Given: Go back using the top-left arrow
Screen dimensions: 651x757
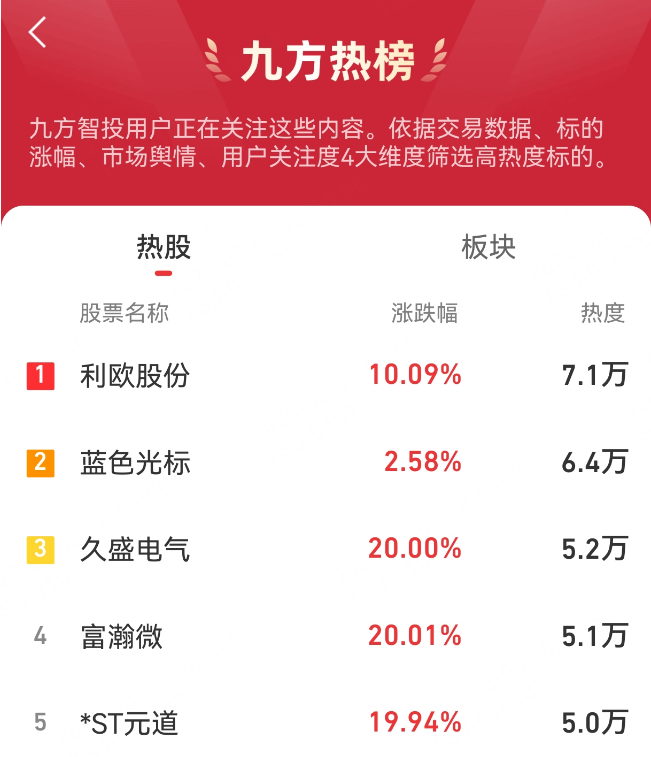Looking at the screenshot, I should tap(37, 32).
